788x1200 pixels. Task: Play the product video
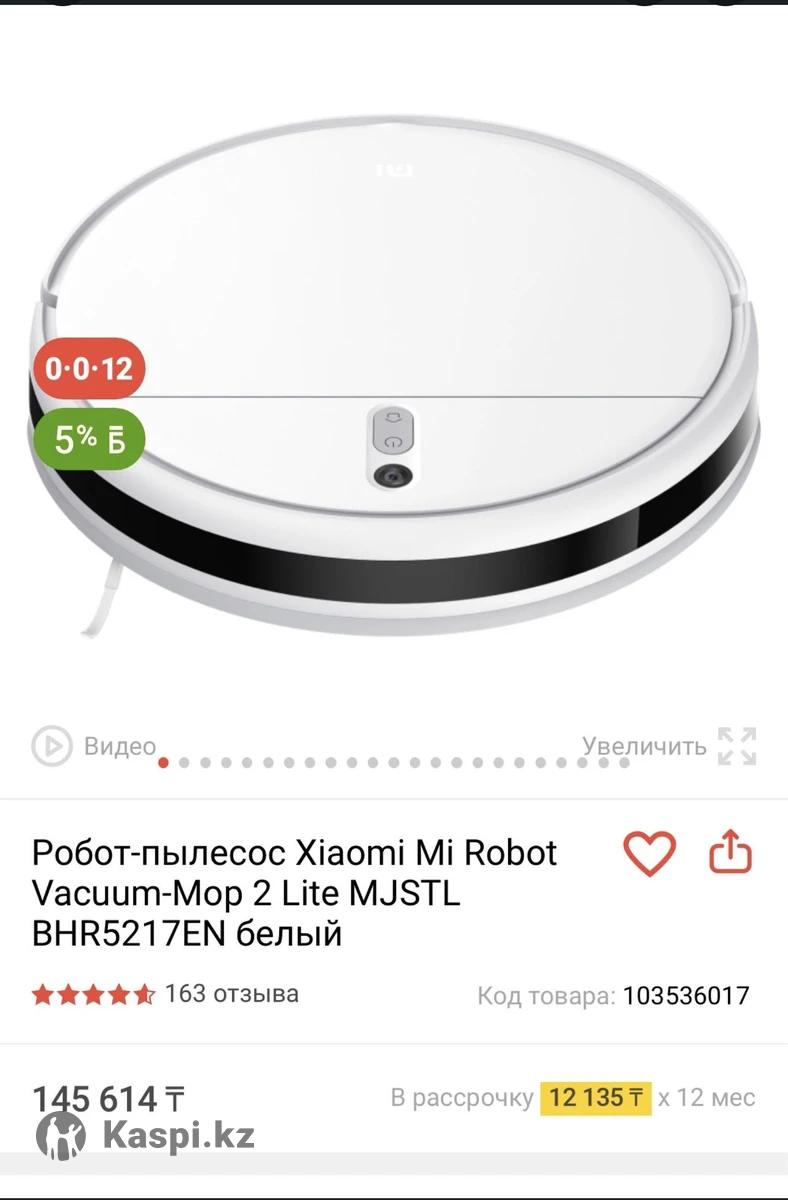coord(93,746)
